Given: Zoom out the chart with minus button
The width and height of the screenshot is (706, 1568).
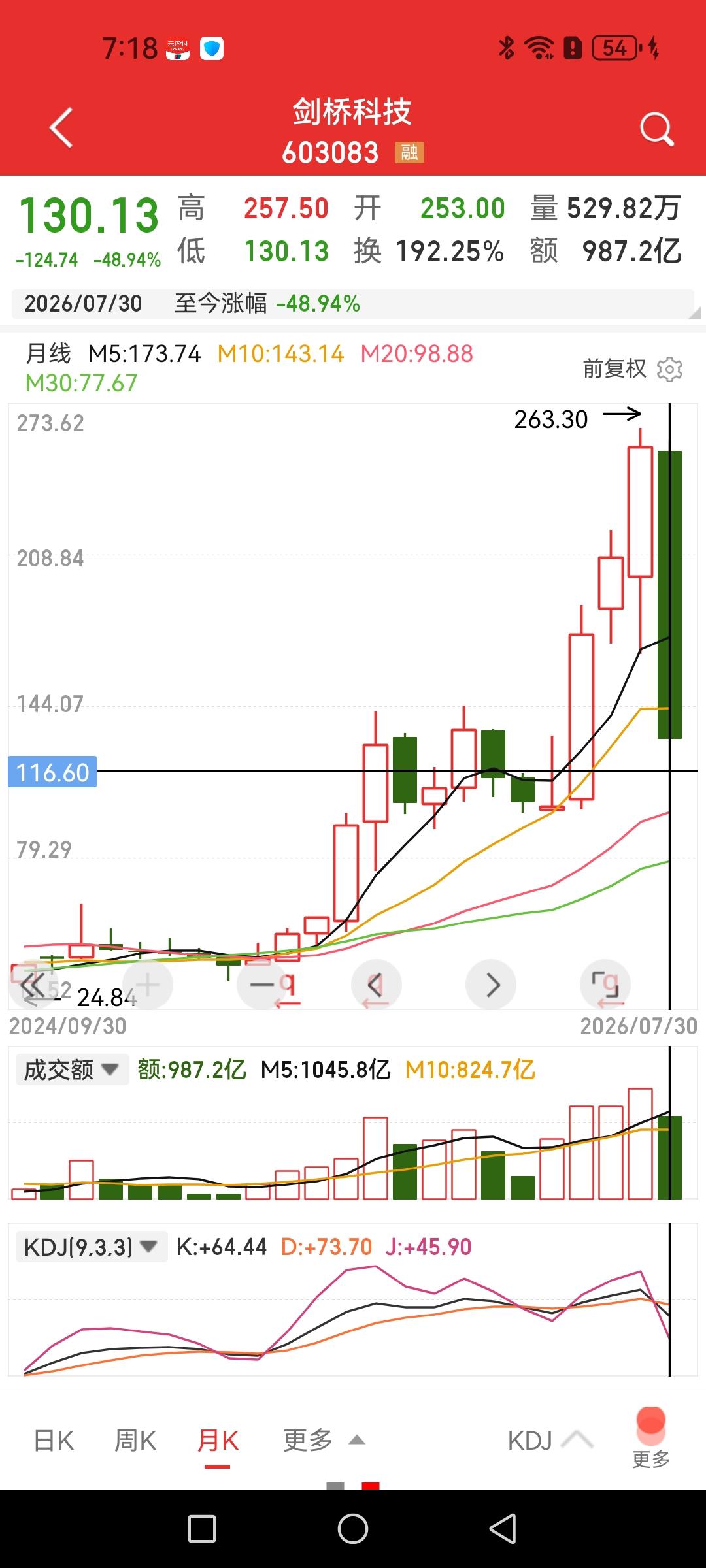Looking at the screenshot, I should tap(262, 985).
